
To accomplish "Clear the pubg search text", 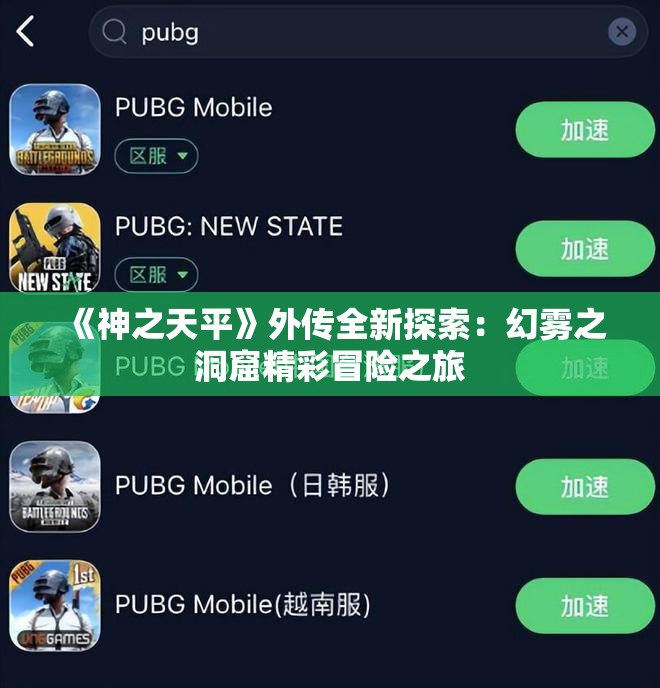I will click(x=622, y=32).
